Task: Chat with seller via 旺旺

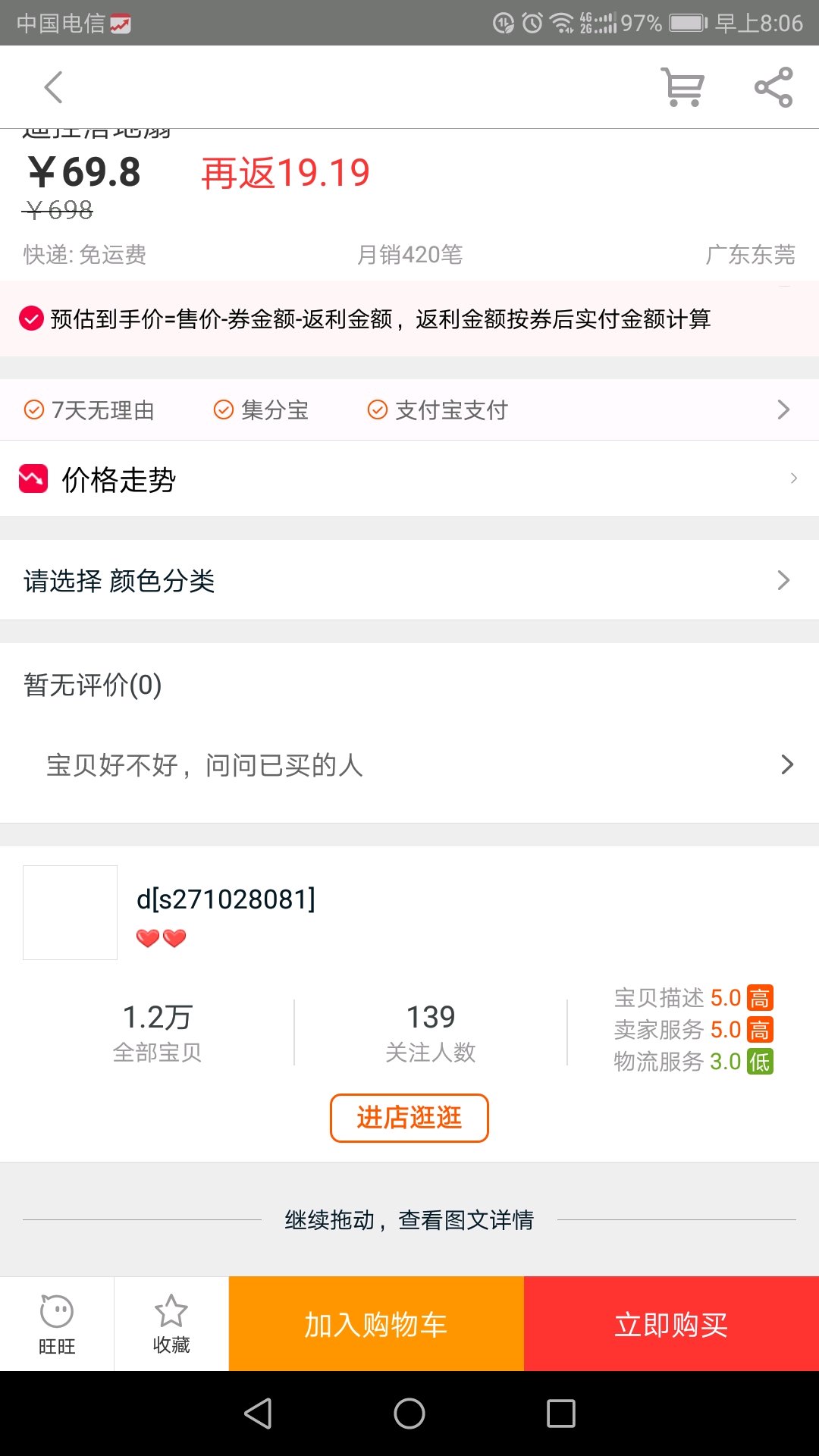Action: 57,1324
